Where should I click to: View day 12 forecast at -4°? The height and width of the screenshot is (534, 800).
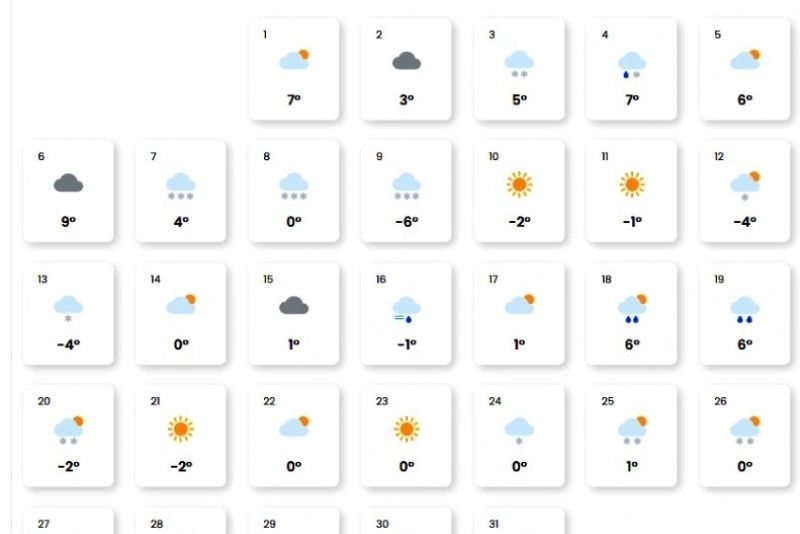[745, 191]
